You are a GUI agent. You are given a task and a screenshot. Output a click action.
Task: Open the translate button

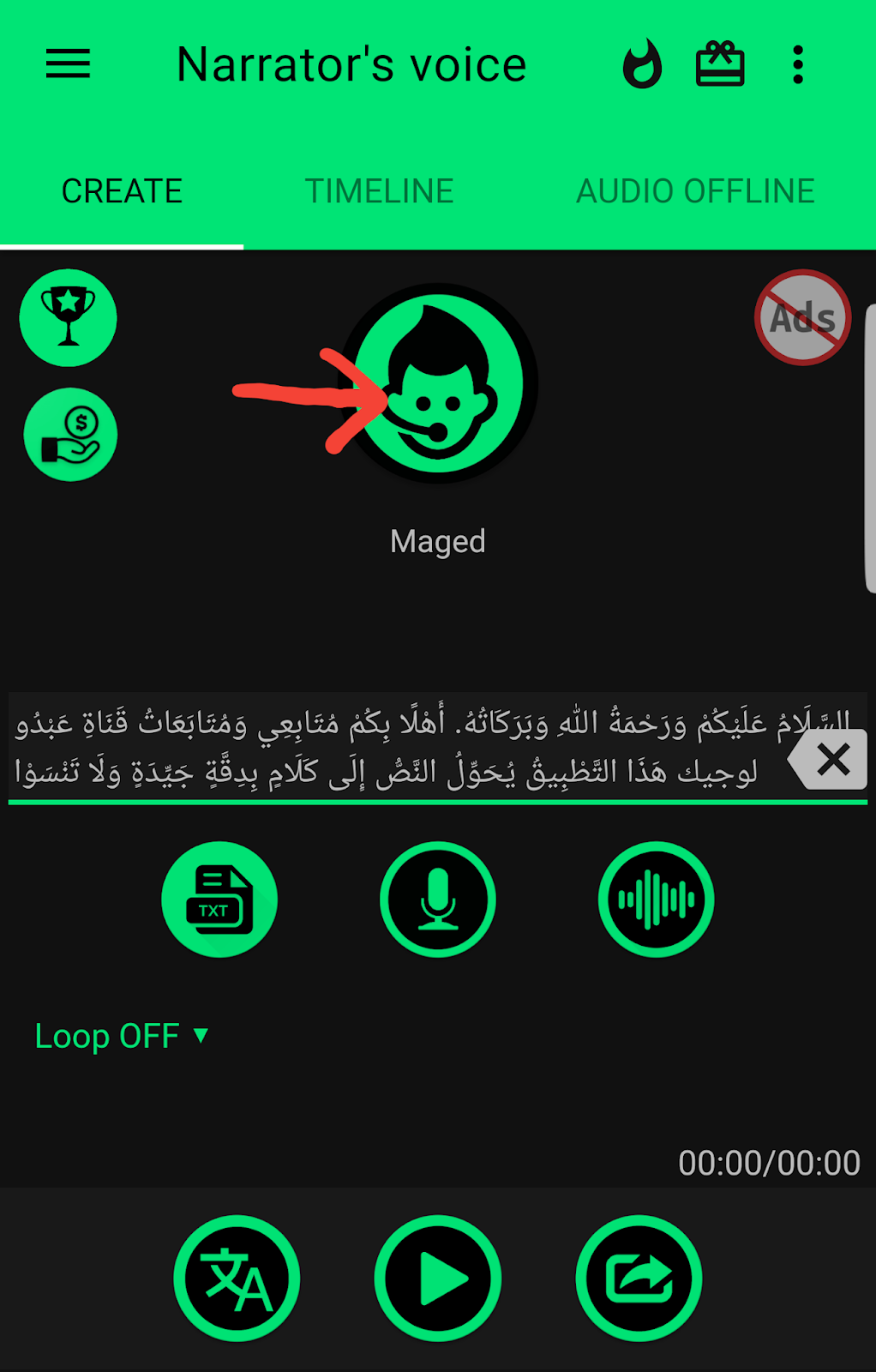click(x=237, y=1278)
